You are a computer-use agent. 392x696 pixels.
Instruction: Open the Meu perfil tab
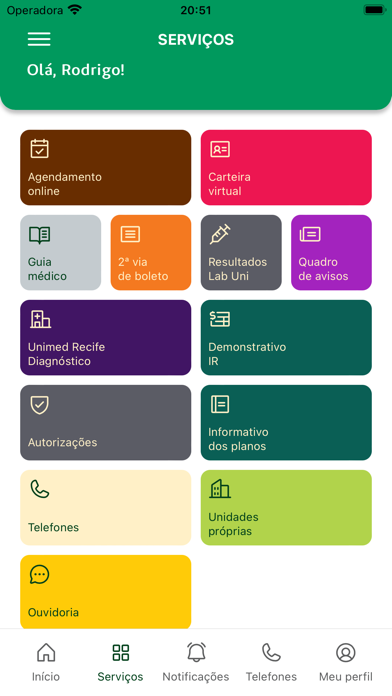(346, 663)
